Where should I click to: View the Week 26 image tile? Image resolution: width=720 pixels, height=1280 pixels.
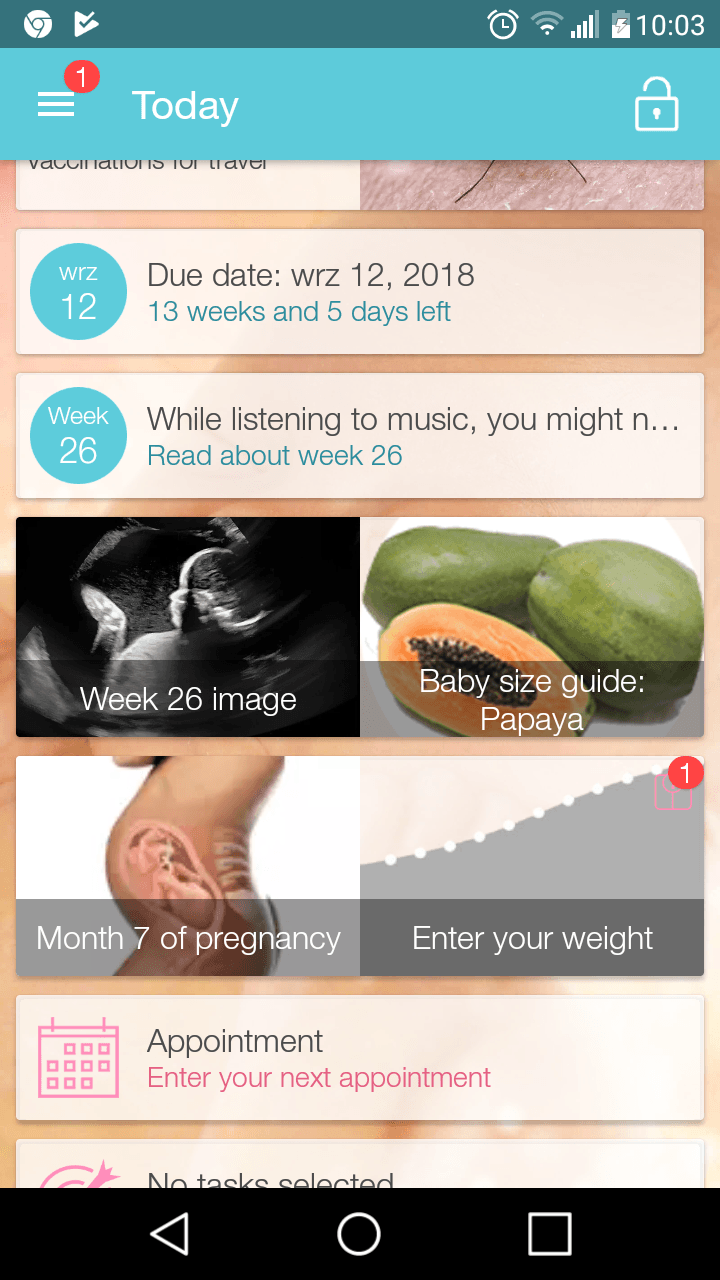click(x=188, y=627)
